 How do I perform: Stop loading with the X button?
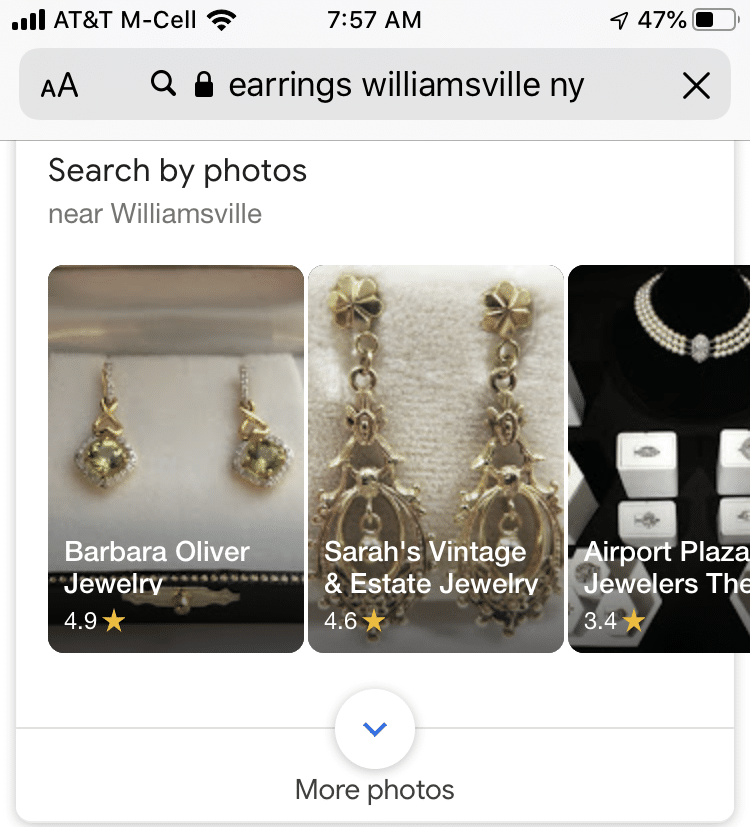[696, 86]
